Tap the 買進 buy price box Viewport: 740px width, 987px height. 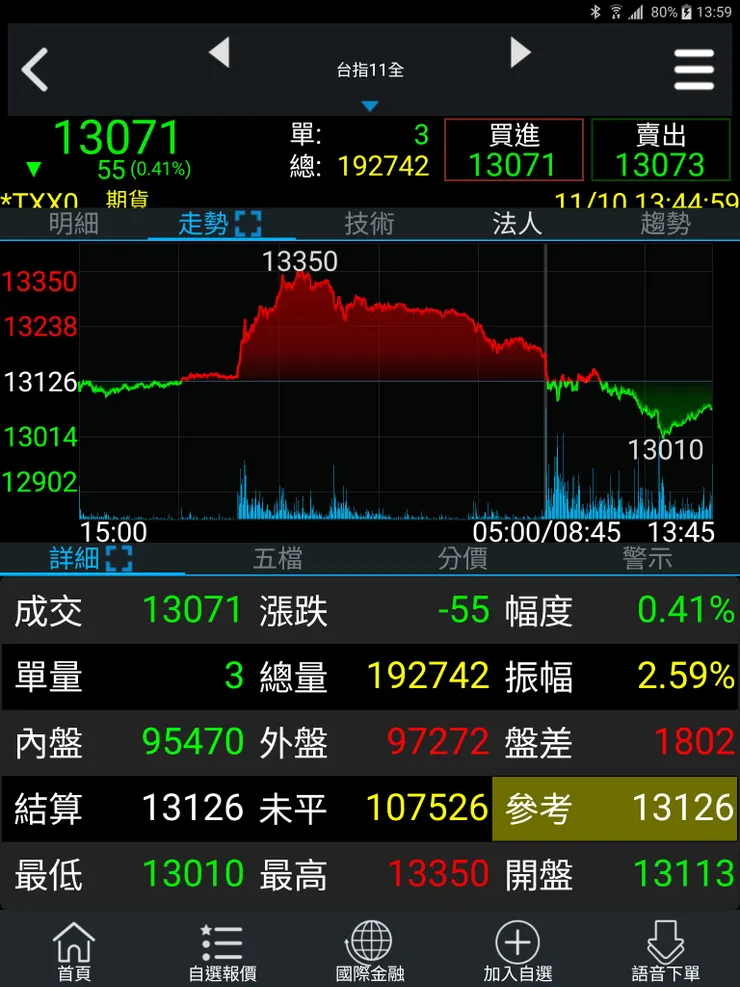(x=513, y=151)
